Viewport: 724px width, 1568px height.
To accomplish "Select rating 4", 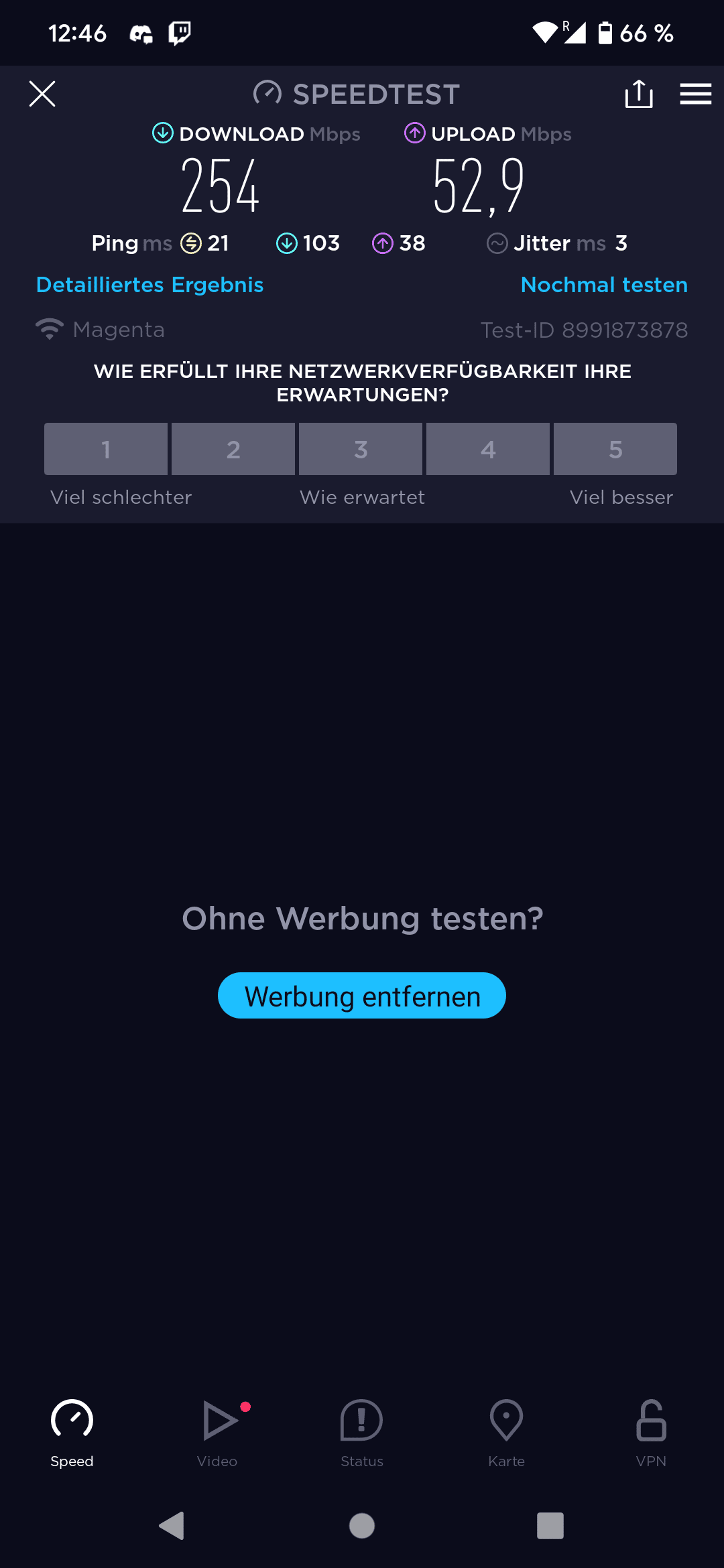I will [x=488, y=449].
